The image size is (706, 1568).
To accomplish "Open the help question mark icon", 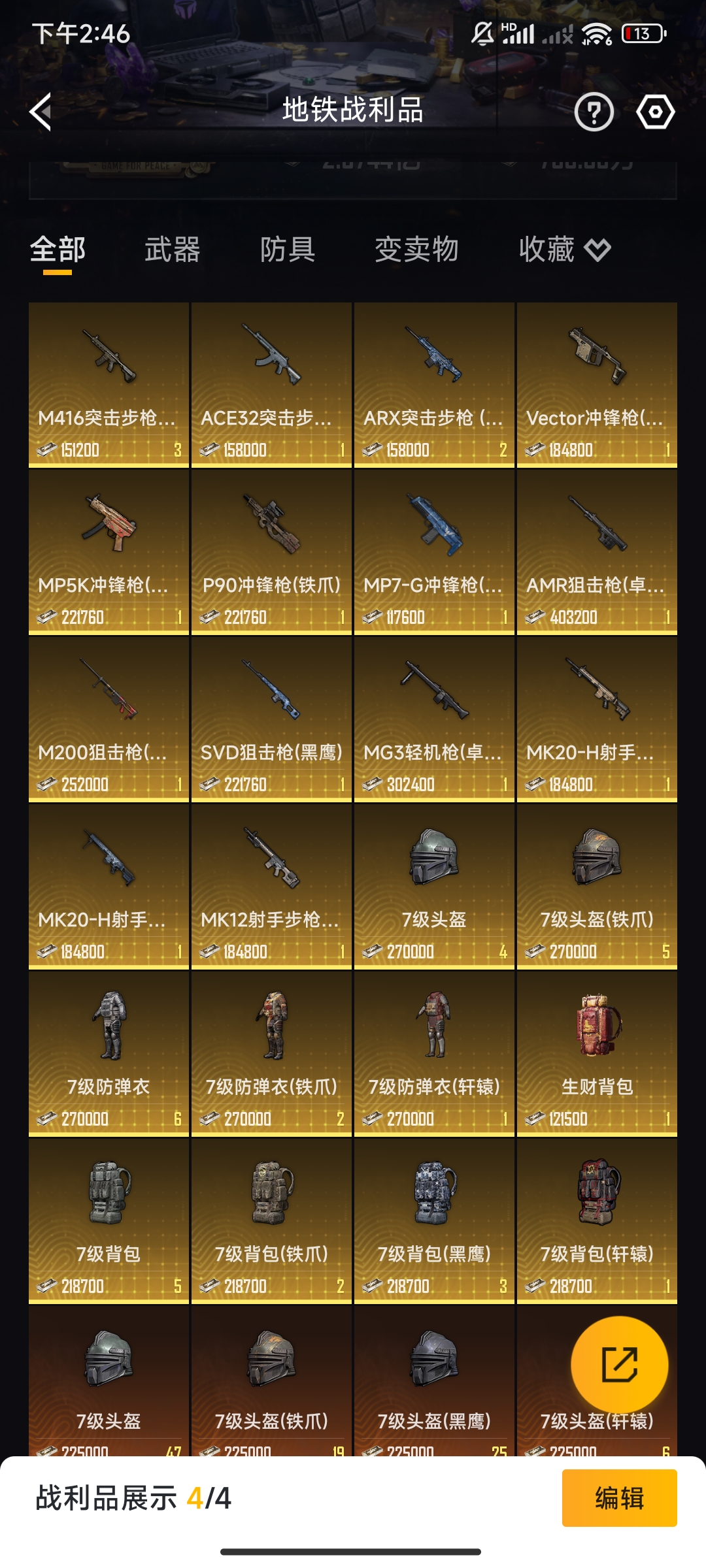I will pos(594,111).
